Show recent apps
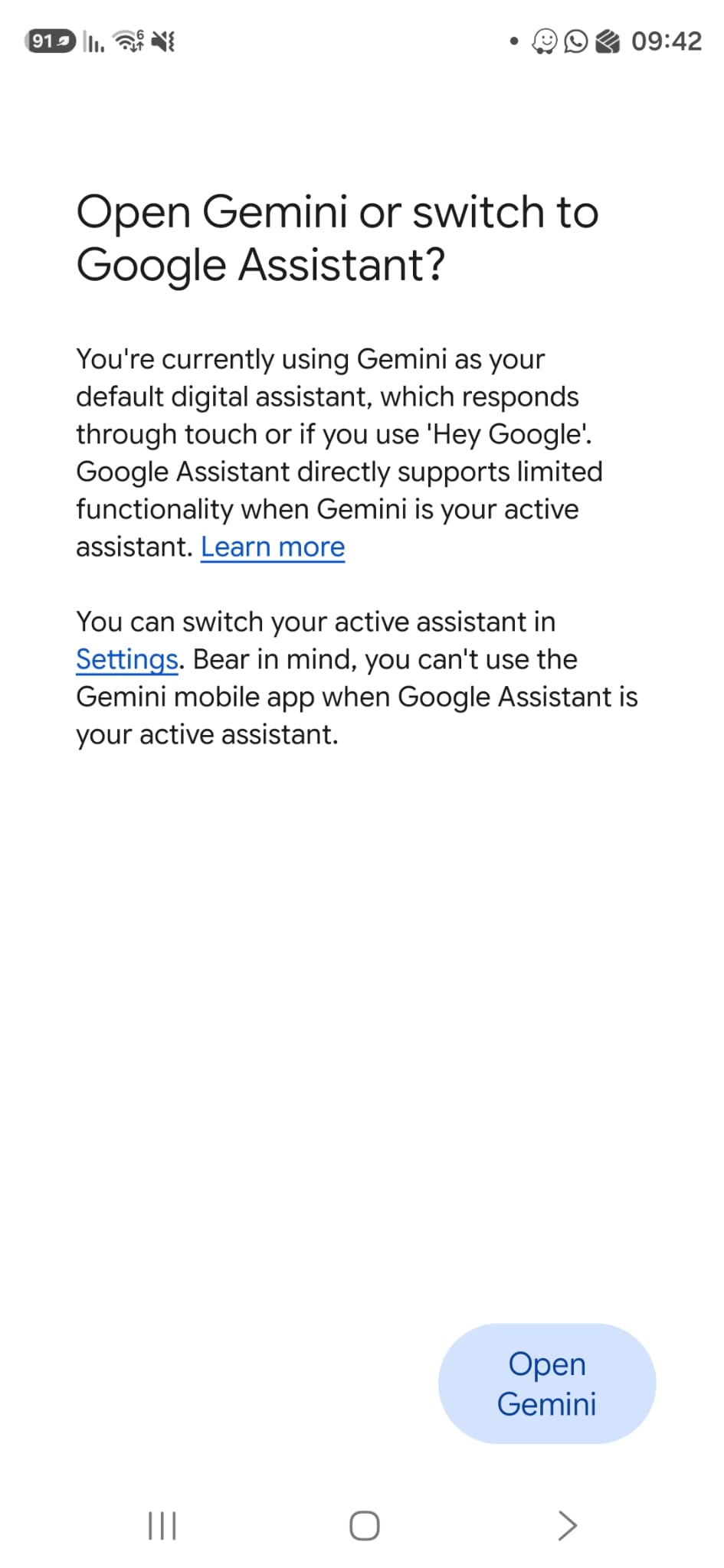The image size is (724, 1568). click(x=162, y=1525)
